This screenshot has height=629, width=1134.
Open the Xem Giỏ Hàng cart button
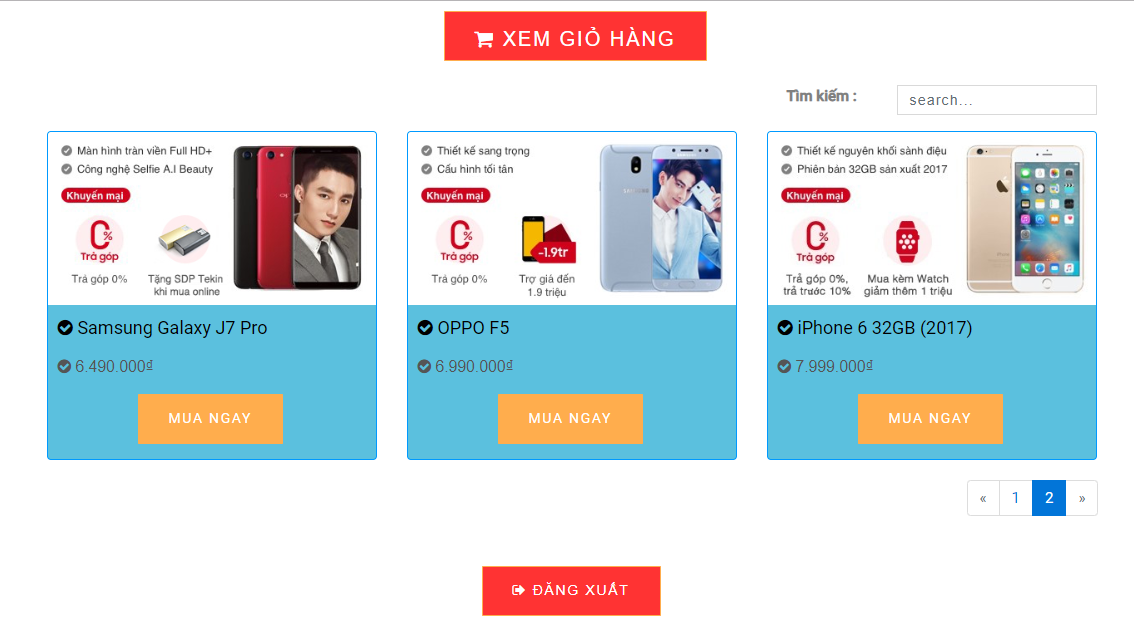575,37
